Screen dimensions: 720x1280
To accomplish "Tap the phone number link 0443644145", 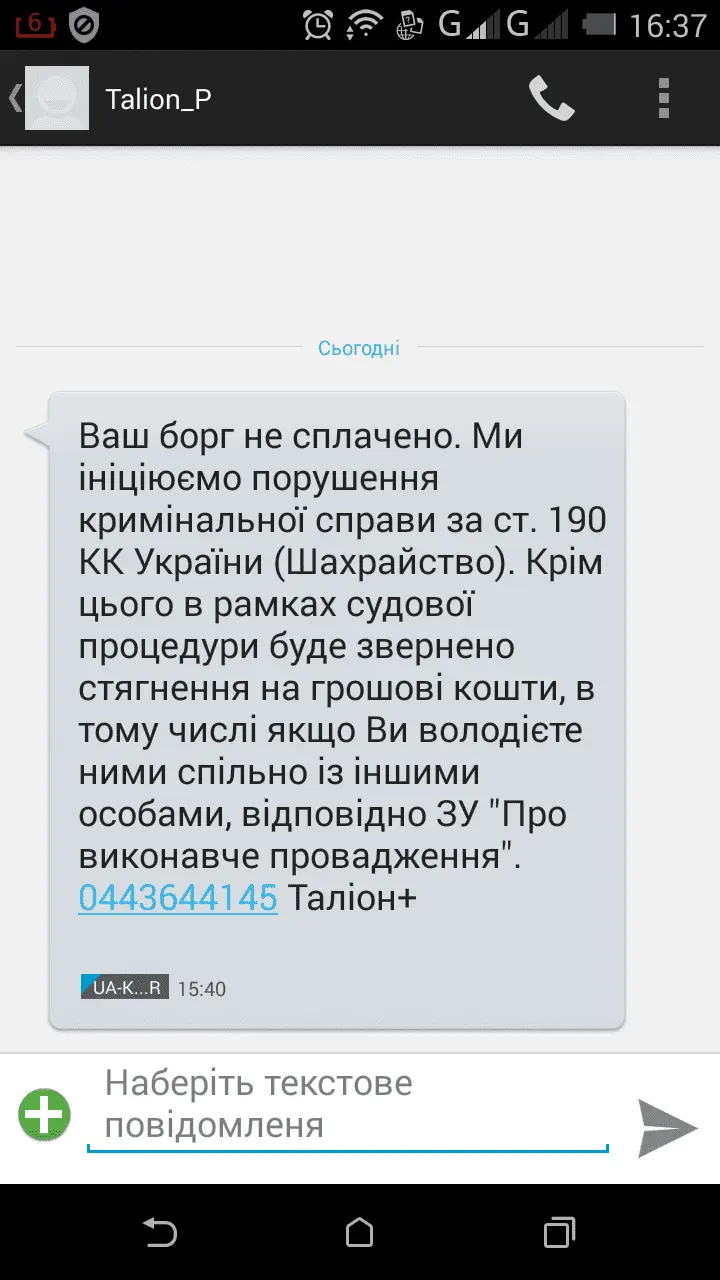I will point(177,898).
